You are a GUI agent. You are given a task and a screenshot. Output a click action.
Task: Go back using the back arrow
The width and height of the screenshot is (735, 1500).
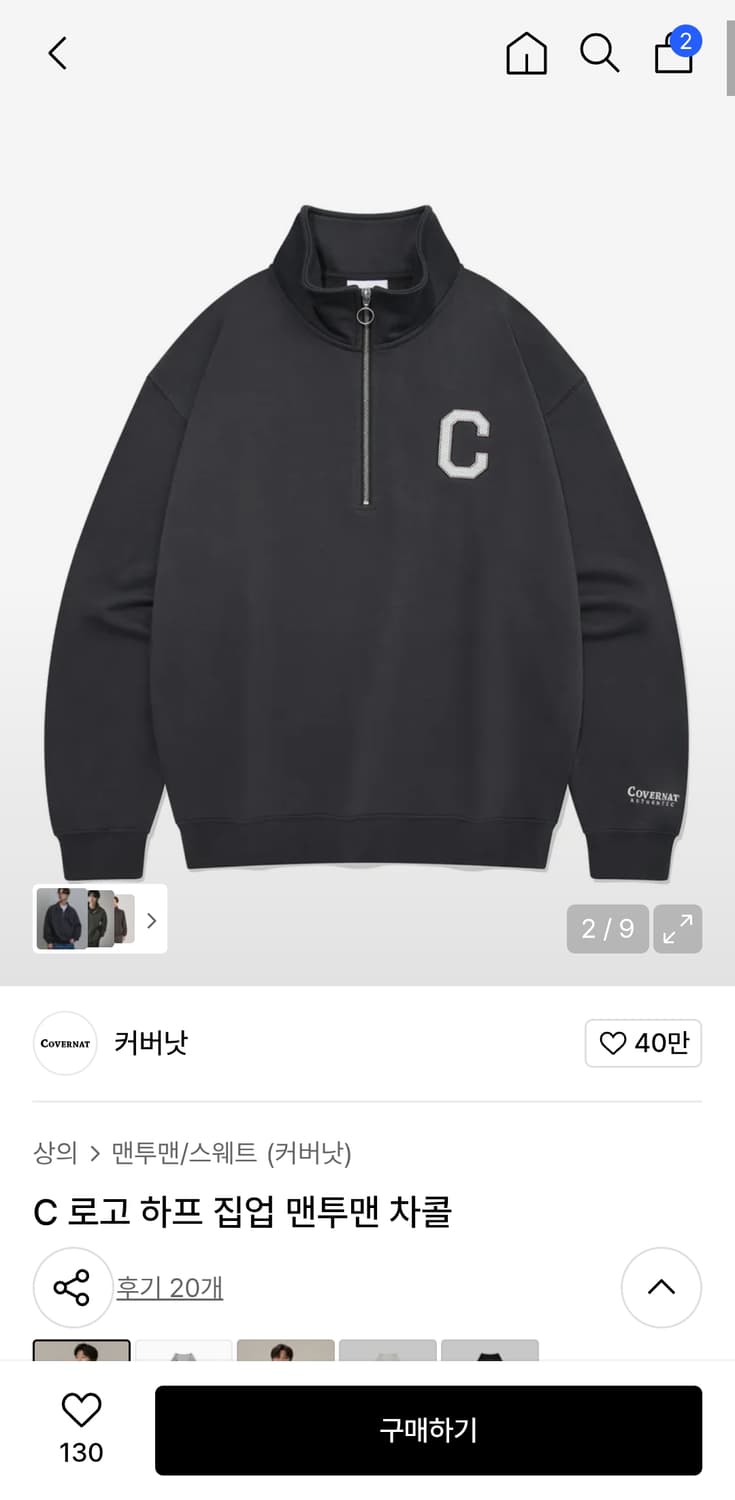click(56, 55)
